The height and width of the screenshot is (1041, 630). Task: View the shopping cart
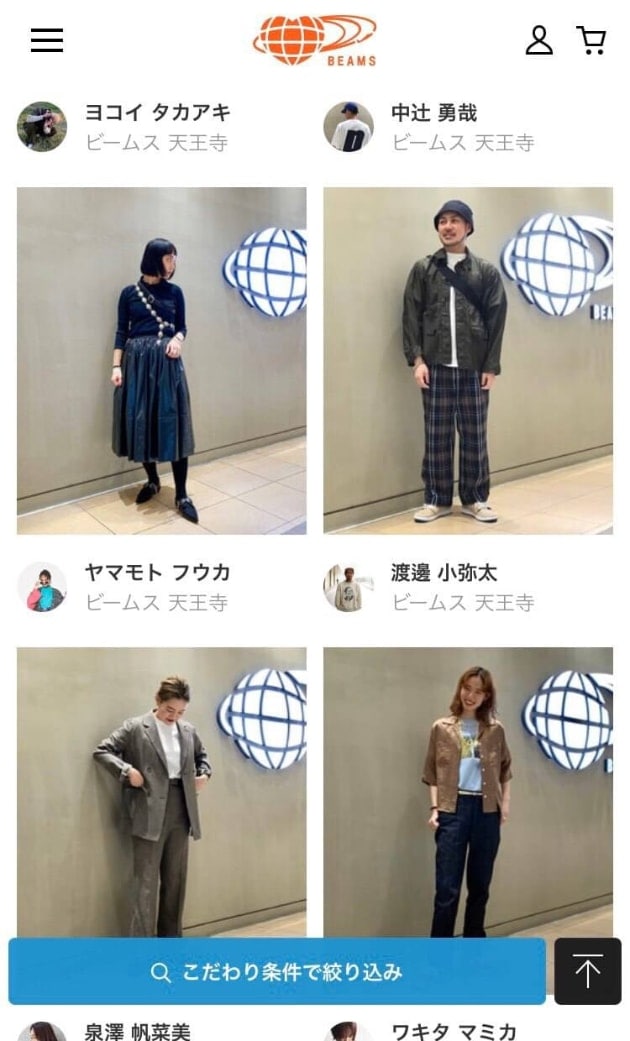592,40
